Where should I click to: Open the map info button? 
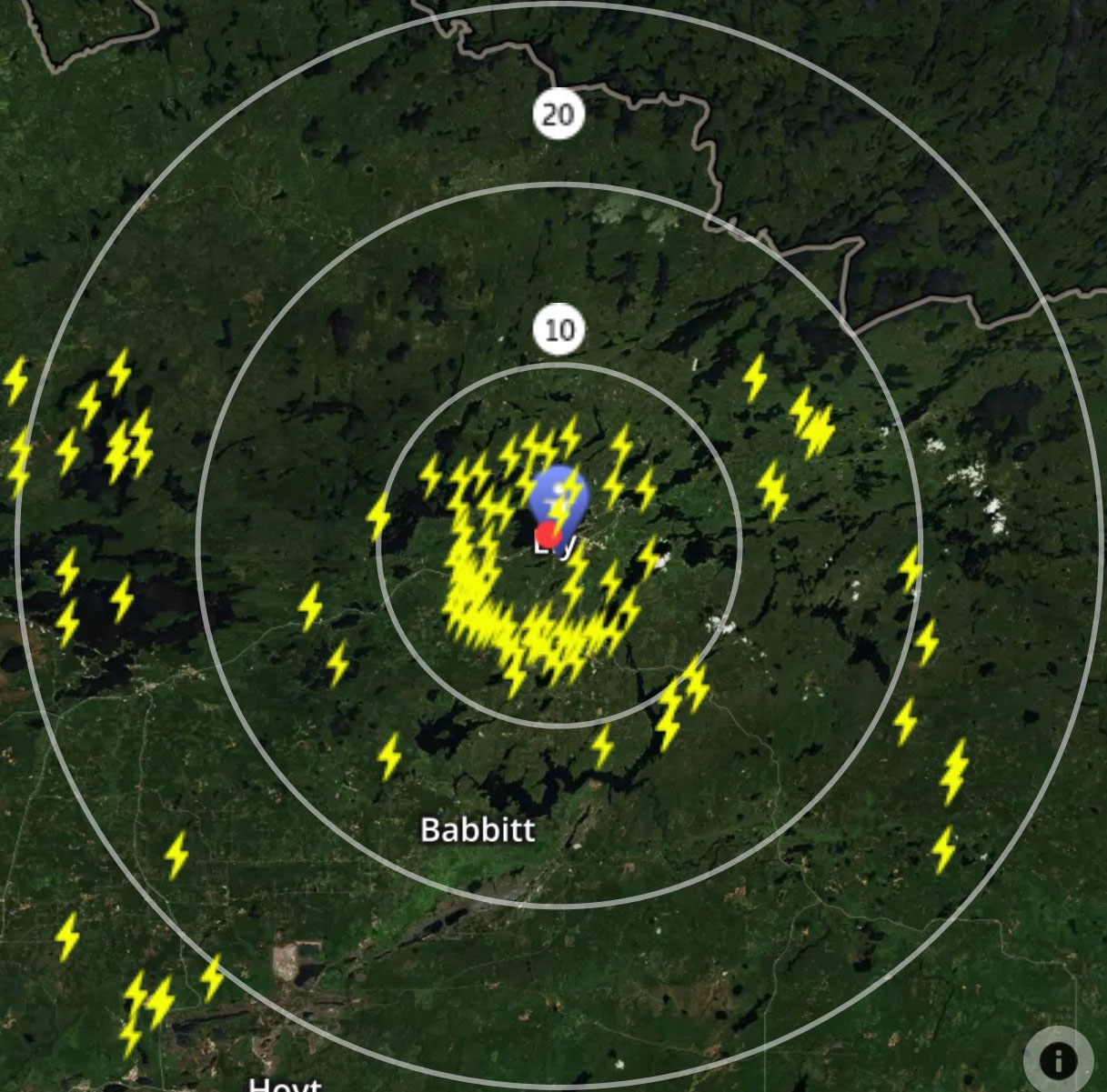1057,1059
